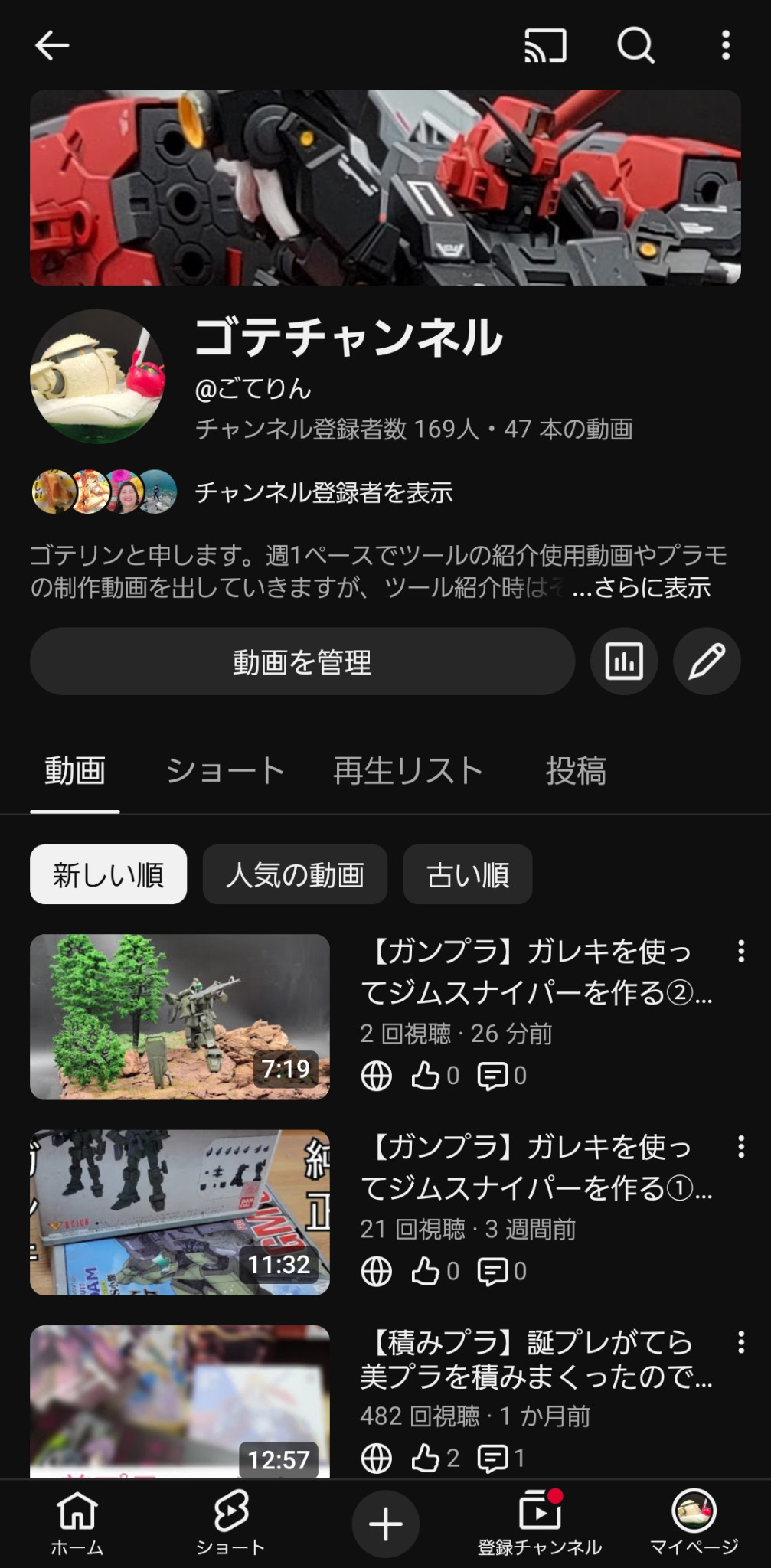
Task: Switch to the 再生リスト tab
Action: (408, 771)
